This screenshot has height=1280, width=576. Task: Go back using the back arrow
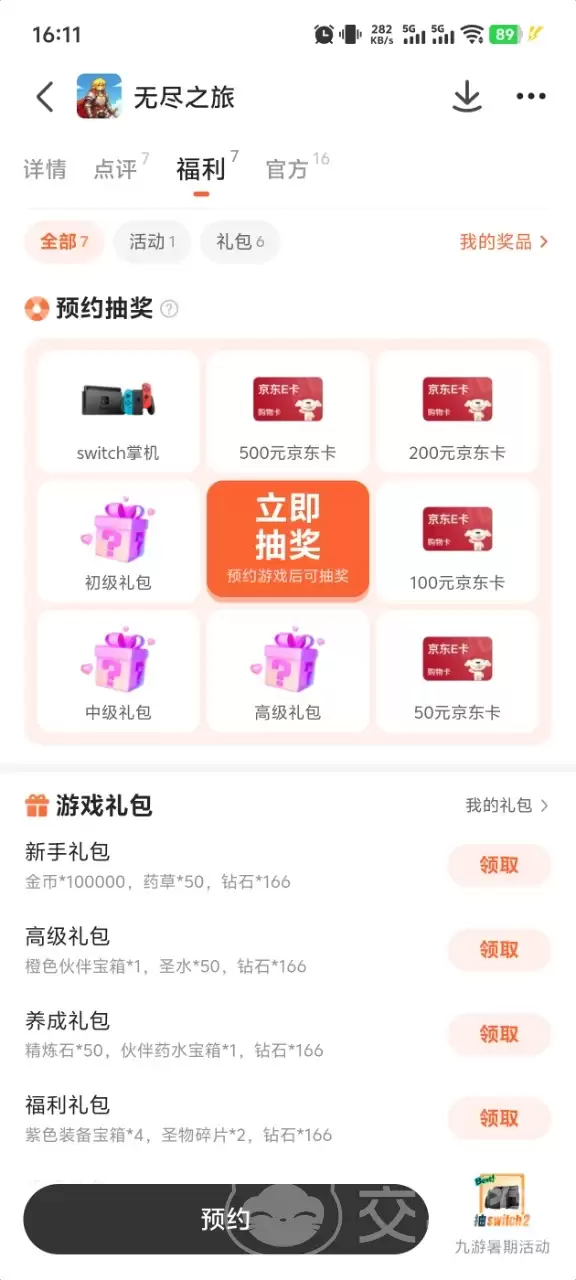(x=45, y=97)
